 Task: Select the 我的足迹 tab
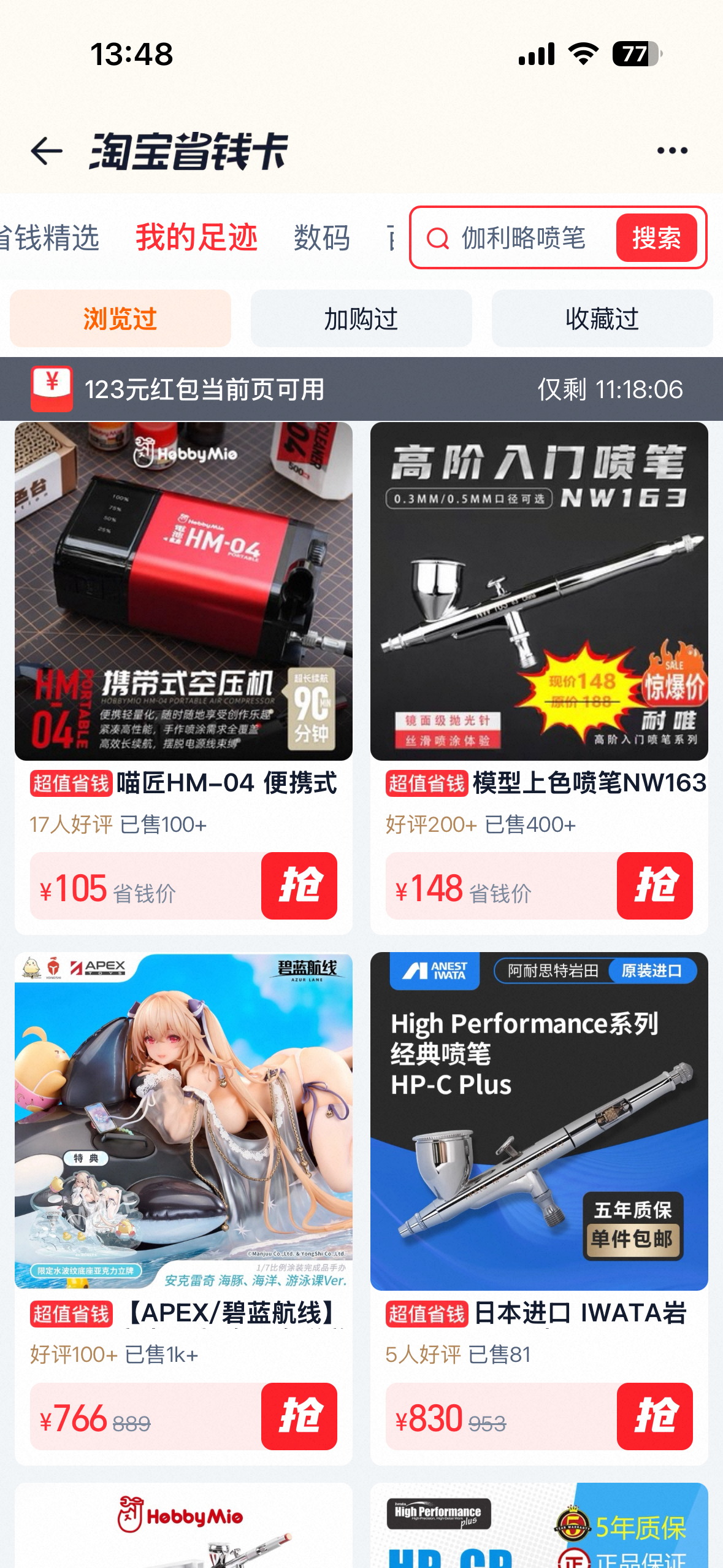(x=196, y=238)
